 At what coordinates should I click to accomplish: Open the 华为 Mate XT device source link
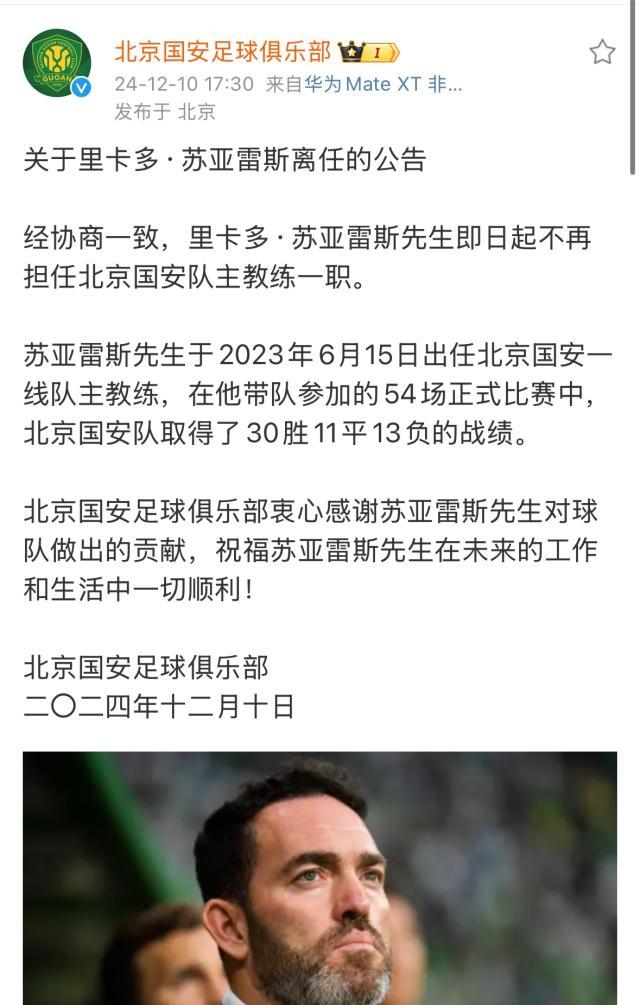click(x=383, y=85)
